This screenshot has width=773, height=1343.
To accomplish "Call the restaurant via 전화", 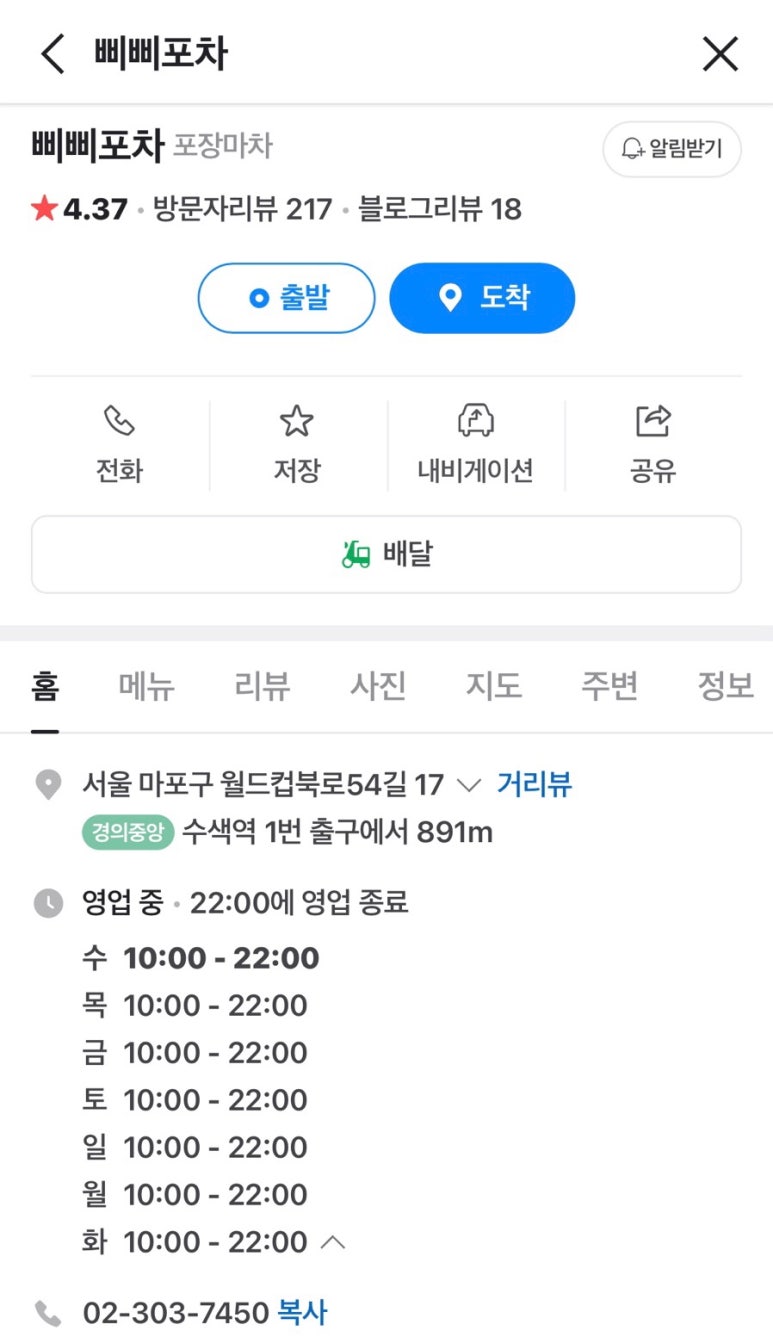I will click(119, 445).
